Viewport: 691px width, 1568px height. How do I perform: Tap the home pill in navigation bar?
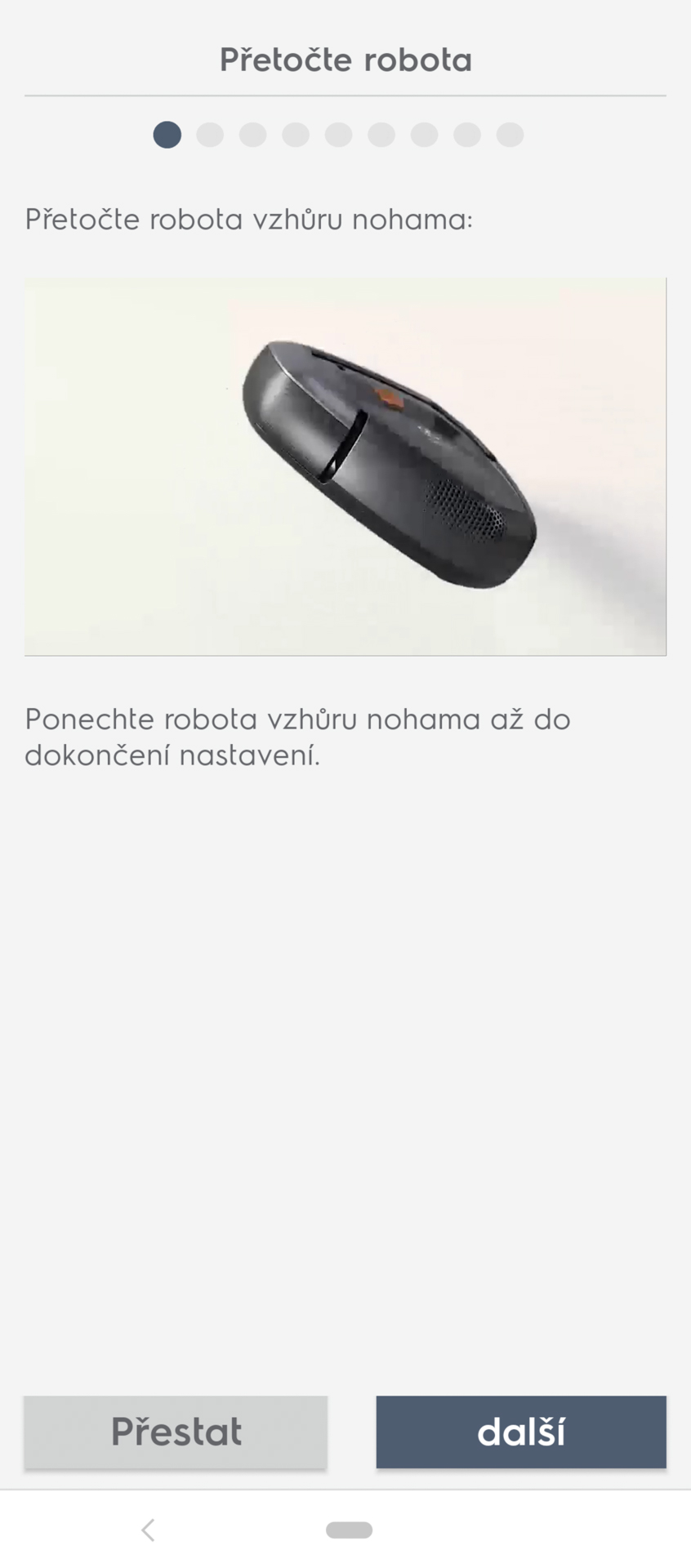pos(349,1530)
